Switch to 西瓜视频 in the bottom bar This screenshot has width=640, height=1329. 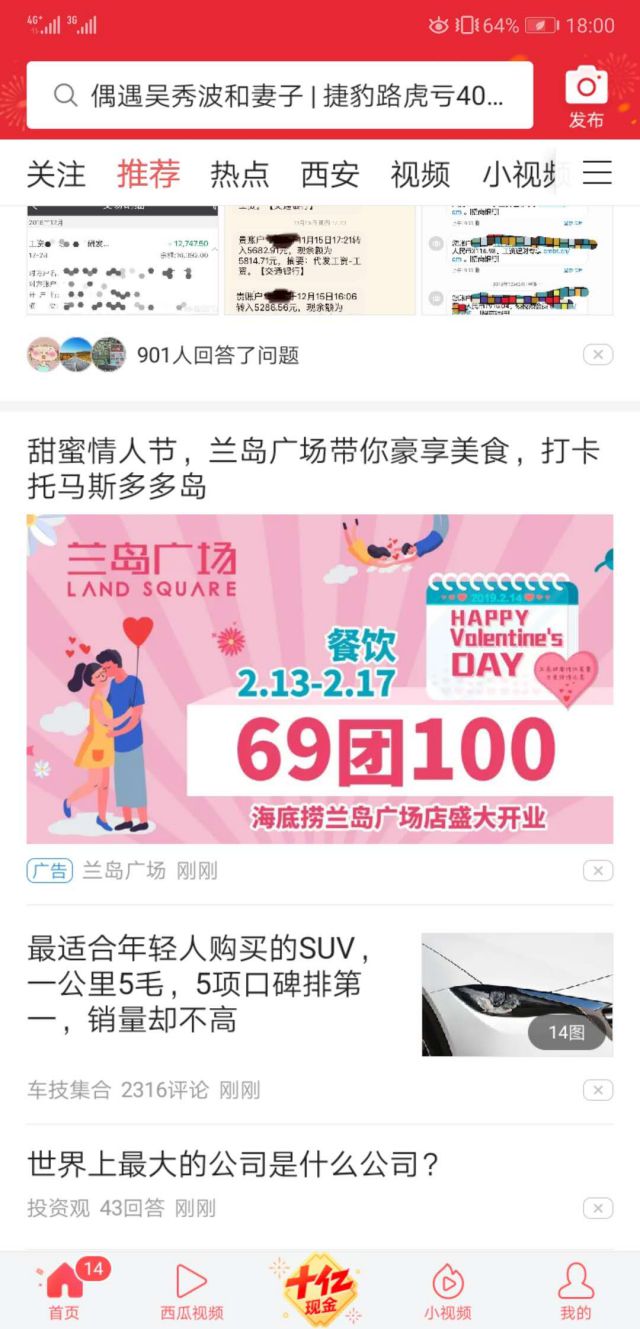click(191, 1290)
